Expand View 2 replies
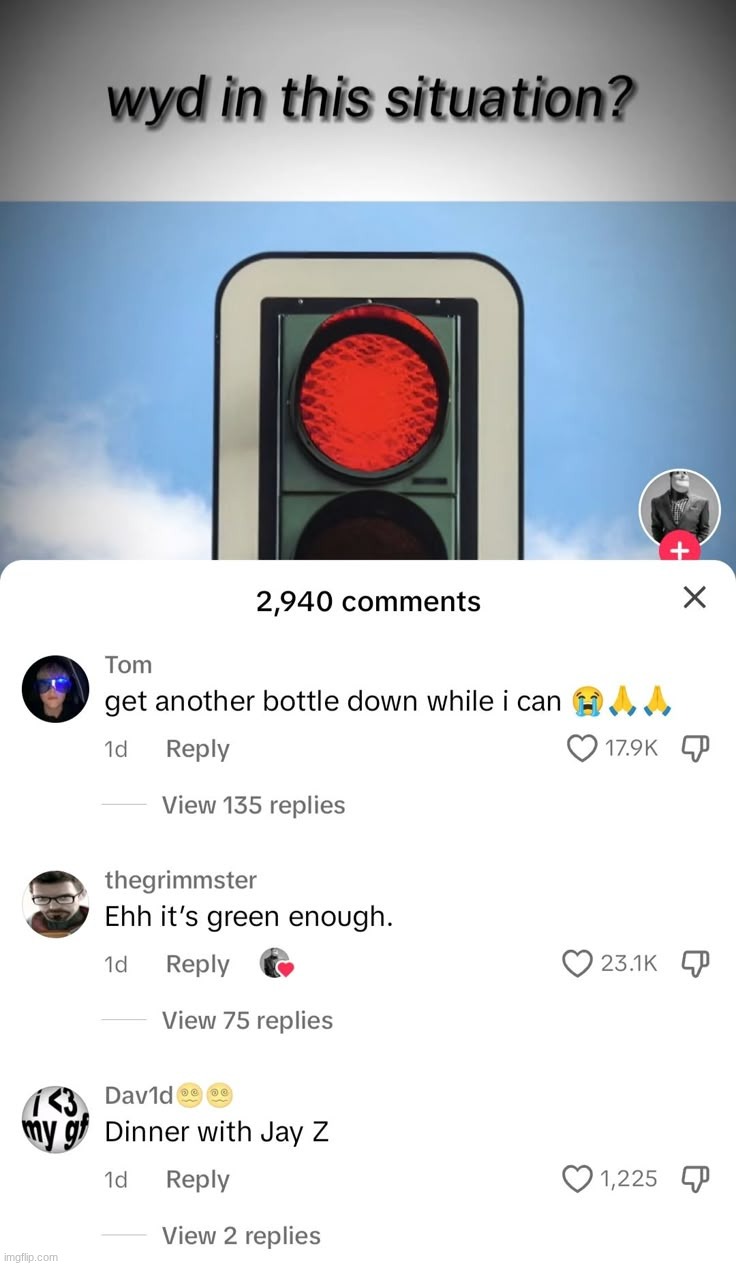The width and height of the screenshot is (736, 1266). (x=241, y=1236)
